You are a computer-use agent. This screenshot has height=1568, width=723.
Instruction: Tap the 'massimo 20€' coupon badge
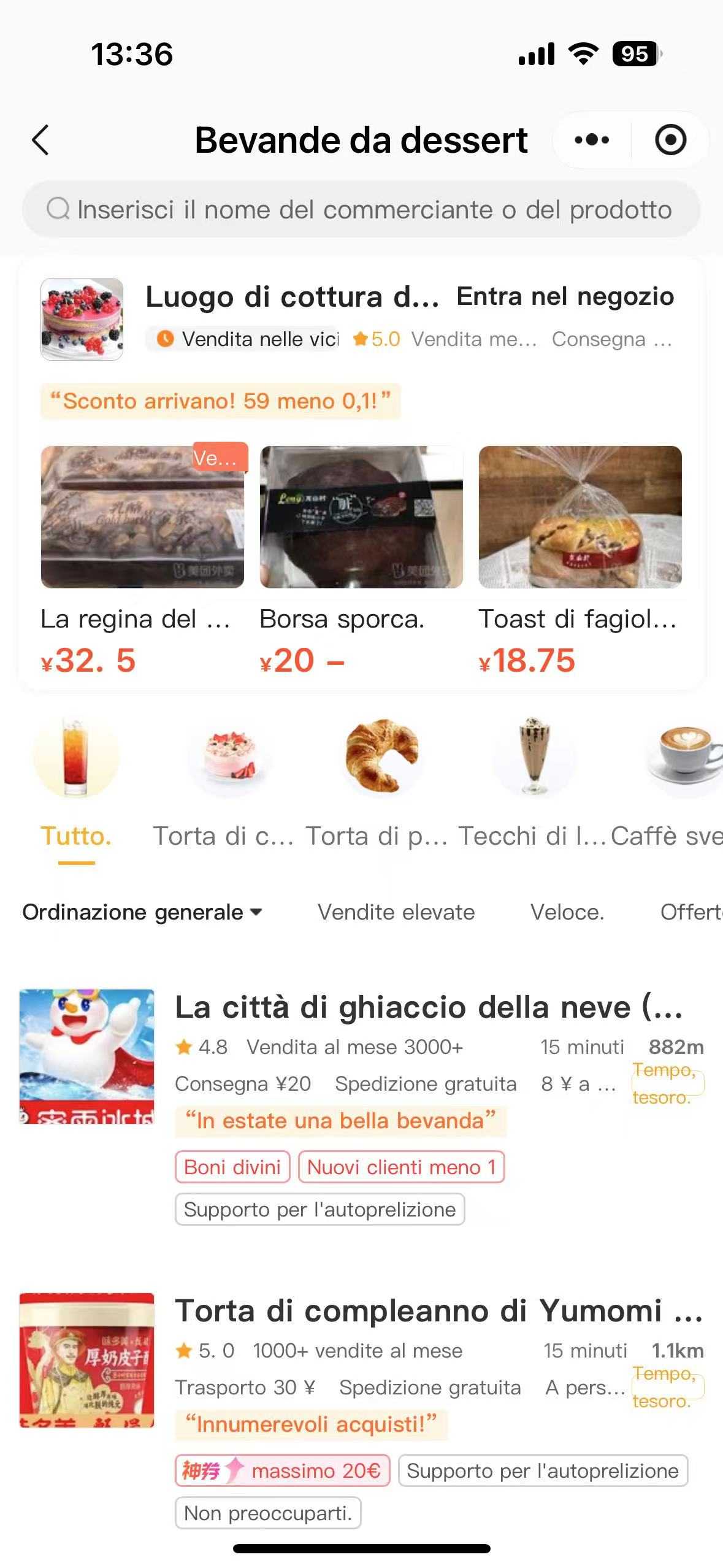[x=281, y=1470]
